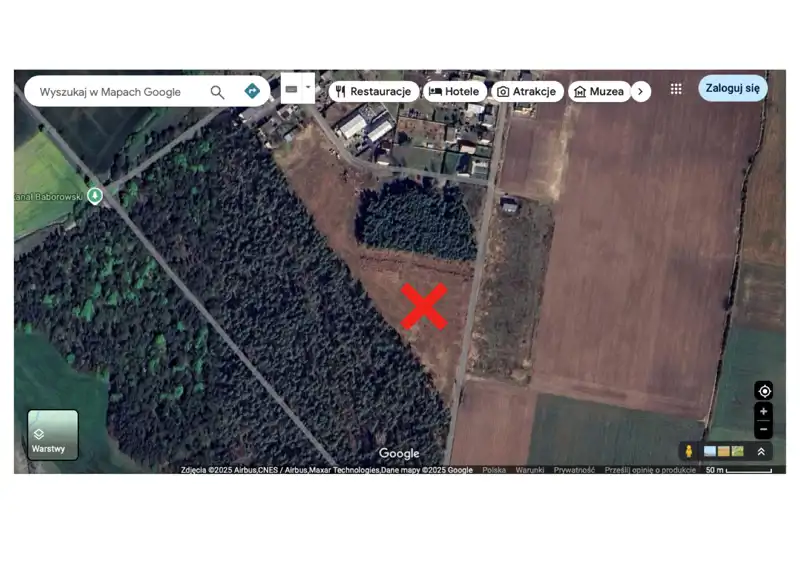
Task: Select the Atrakcje chip
Action: [x=526, y=91]
